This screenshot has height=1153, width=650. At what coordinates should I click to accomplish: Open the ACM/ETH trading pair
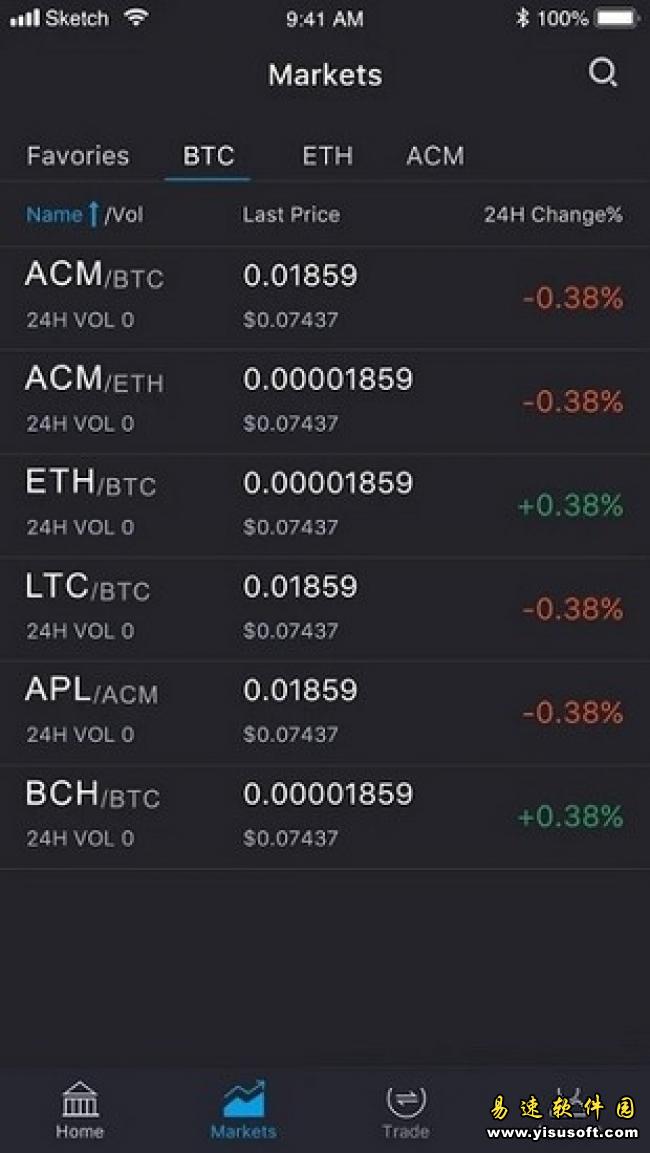(x=325, y=401)
